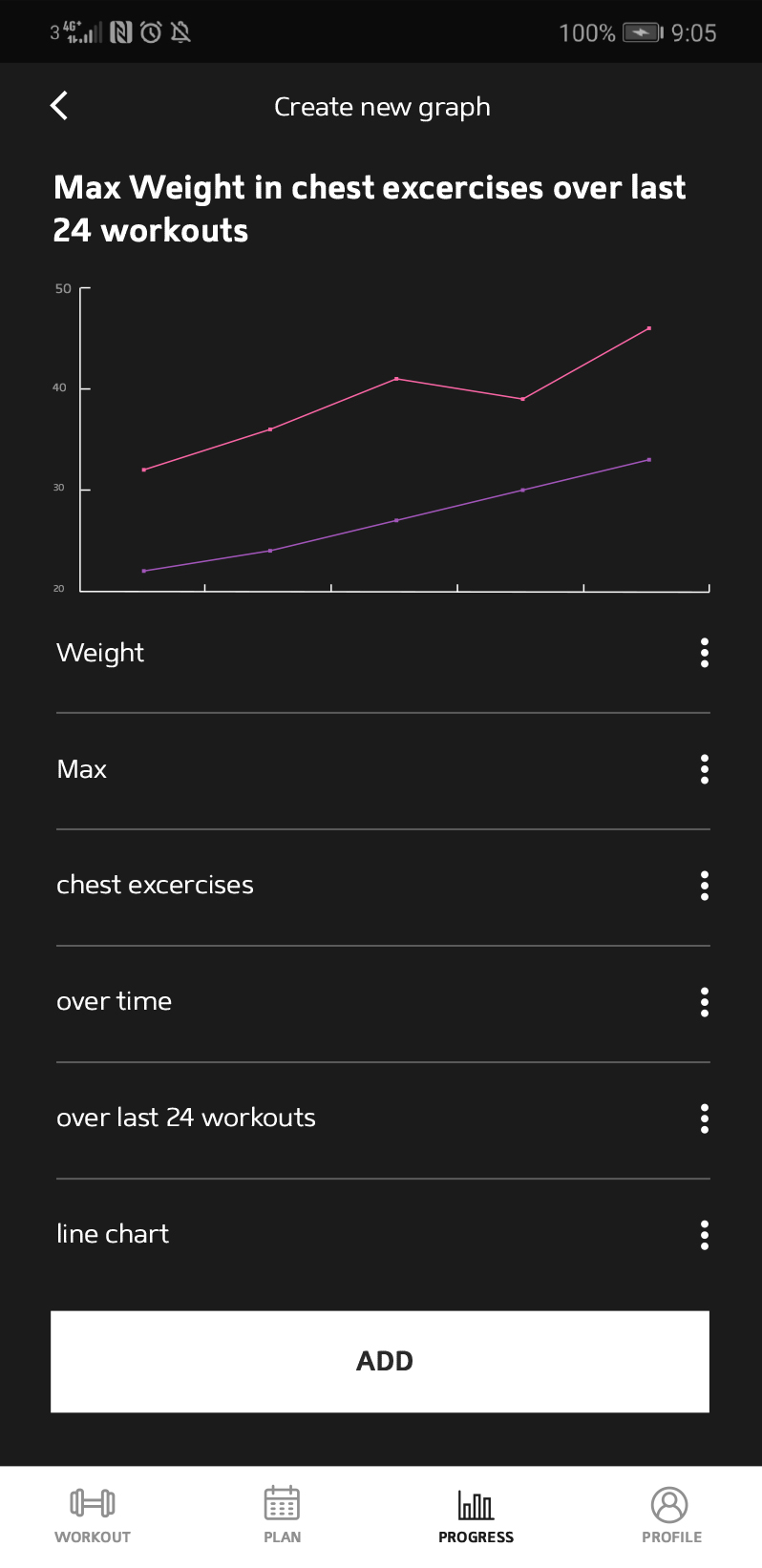Open options for over last 24 workouts

[705, 1119]
